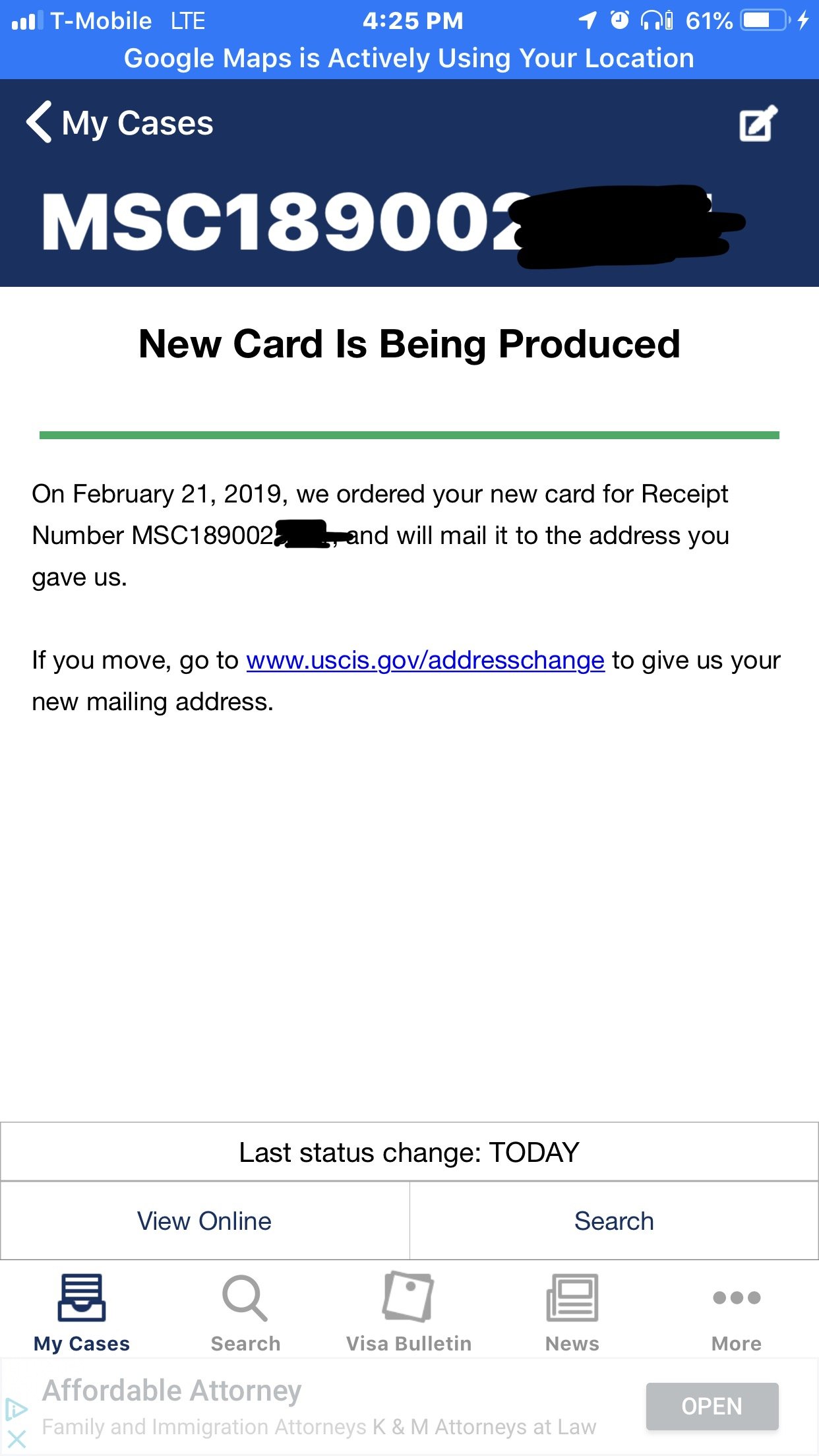Image resolution: width=819 pixels, height=1456 pixels.
Task: Close the ad with the X icon
Action: coord(16,1439)
